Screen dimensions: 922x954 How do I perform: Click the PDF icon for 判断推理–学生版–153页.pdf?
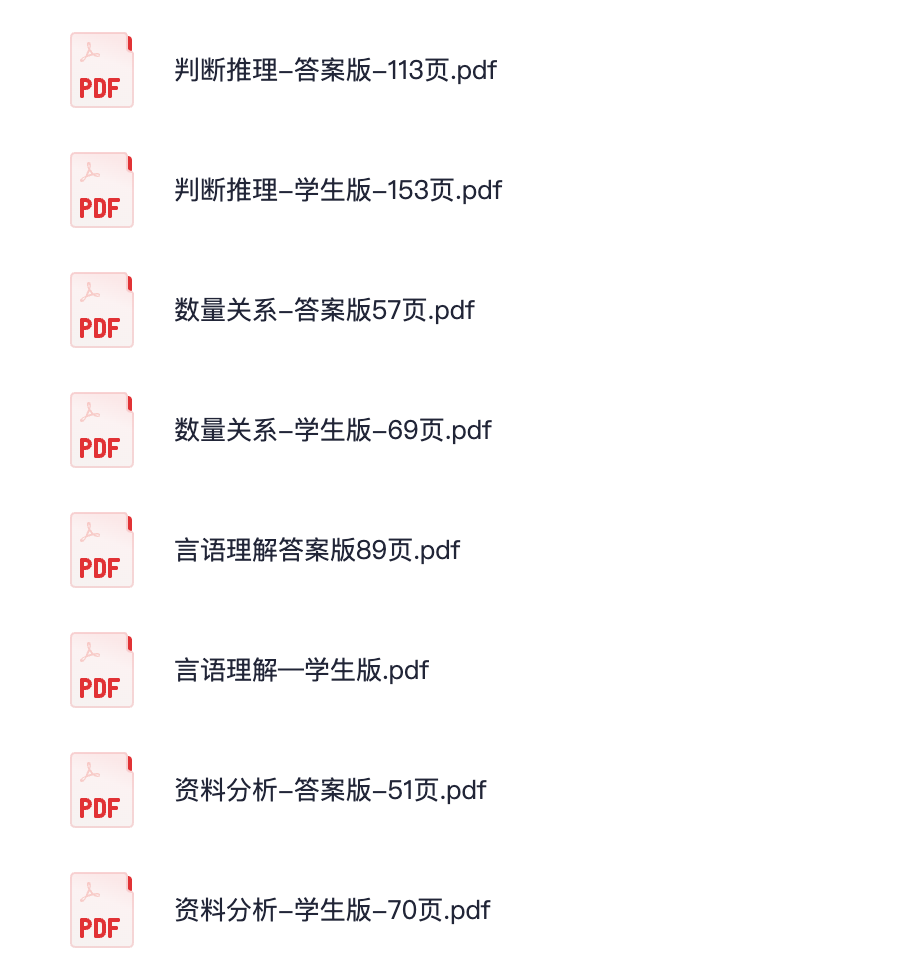(101, 190)
